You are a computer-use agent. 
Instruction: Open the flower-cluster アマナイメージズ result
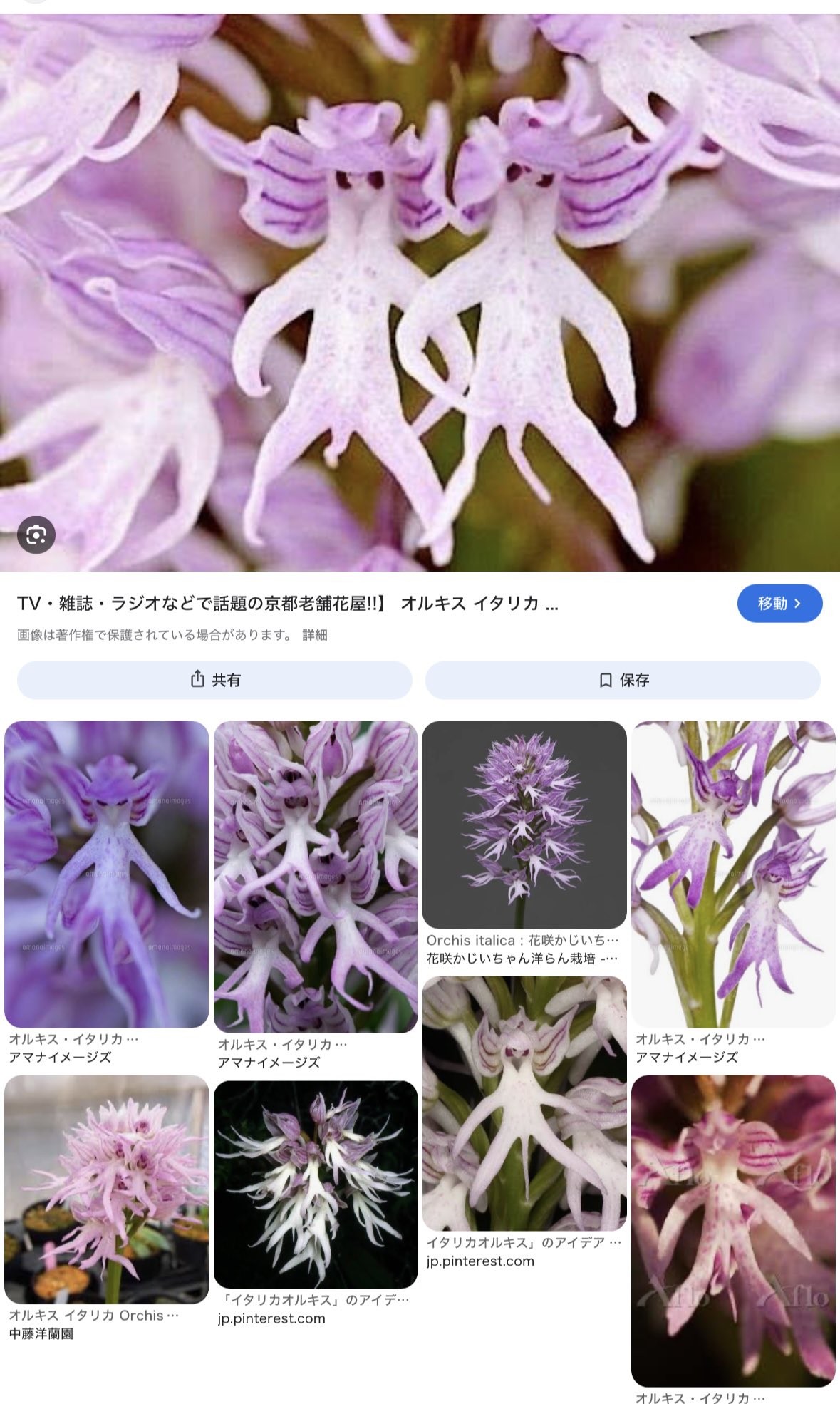pyautogui.click(x=316, y=877)
